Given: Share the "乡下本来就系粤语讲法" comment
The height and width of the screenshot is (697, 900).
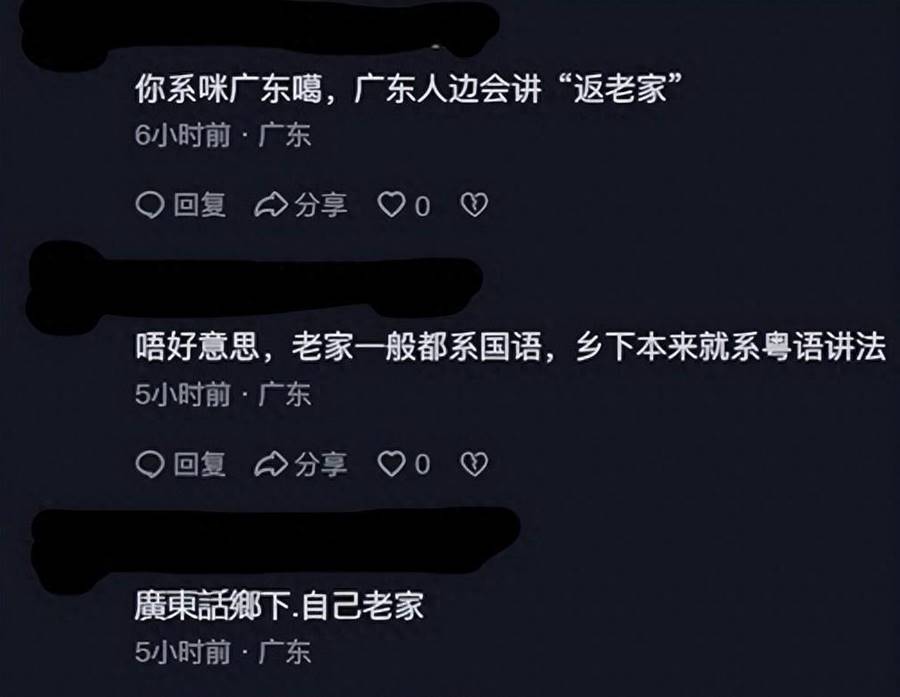Looking at the screenshot, I should tap(302, 463).
